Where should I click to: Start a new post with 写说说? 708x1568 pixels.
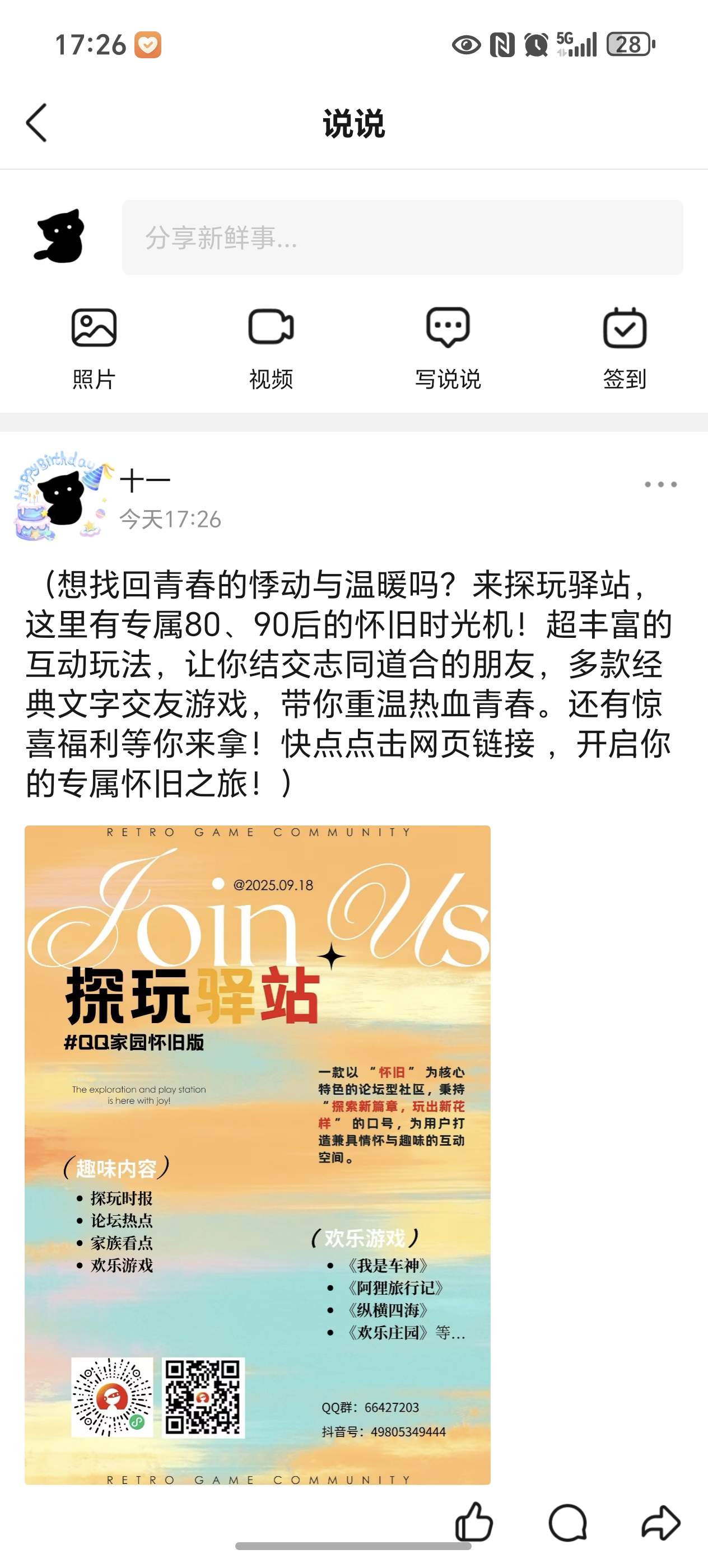tap(448, 348)
